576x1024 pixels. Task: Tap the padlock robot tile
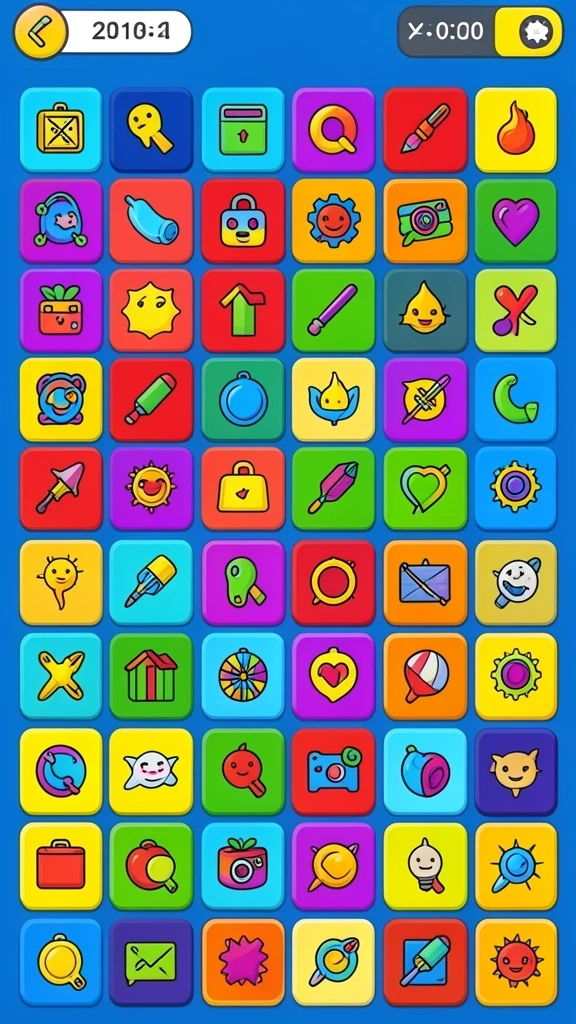point(243,221)
